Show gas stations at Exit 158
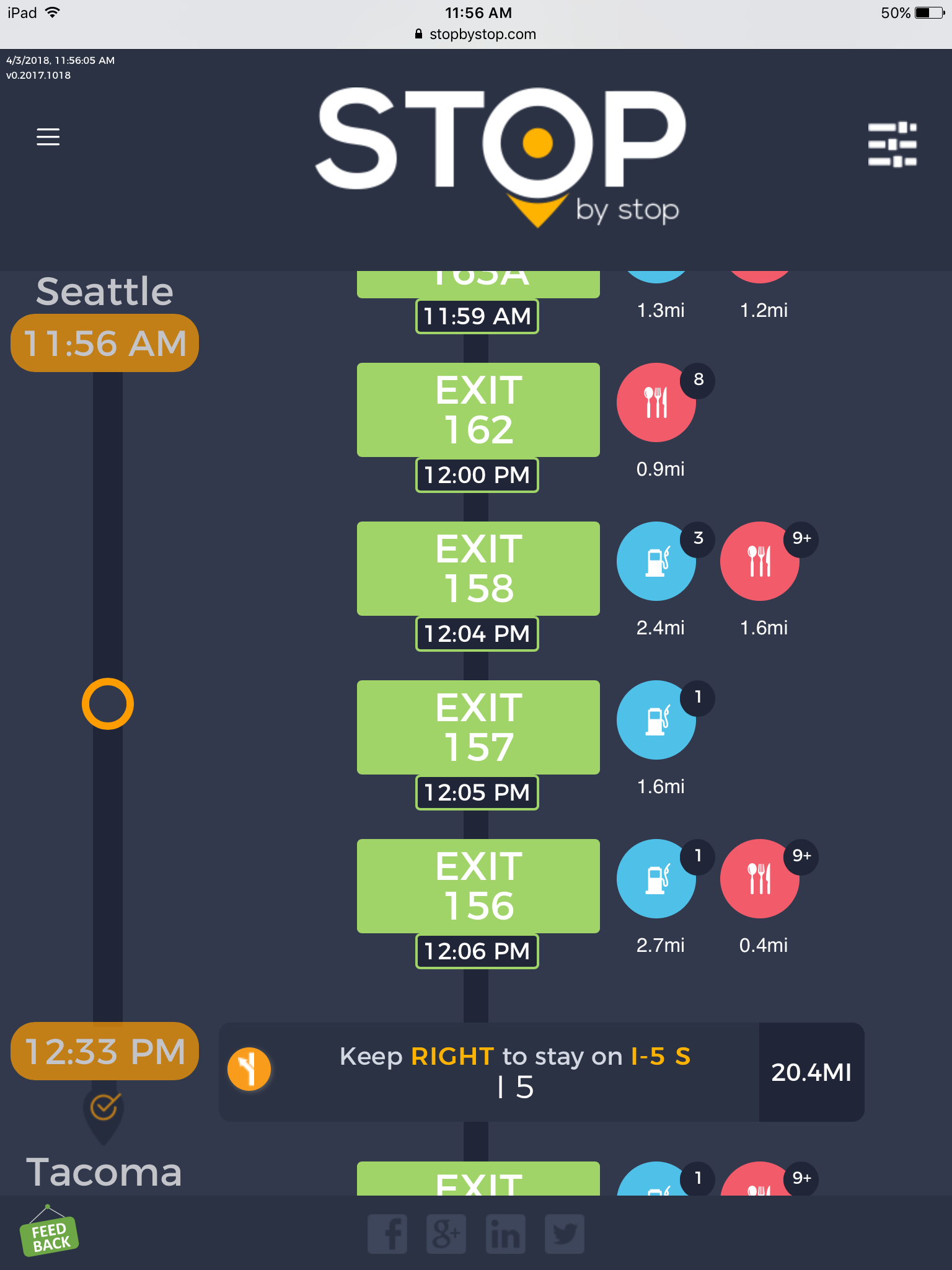Screen dimensions: 952x1270 [656, 561]
